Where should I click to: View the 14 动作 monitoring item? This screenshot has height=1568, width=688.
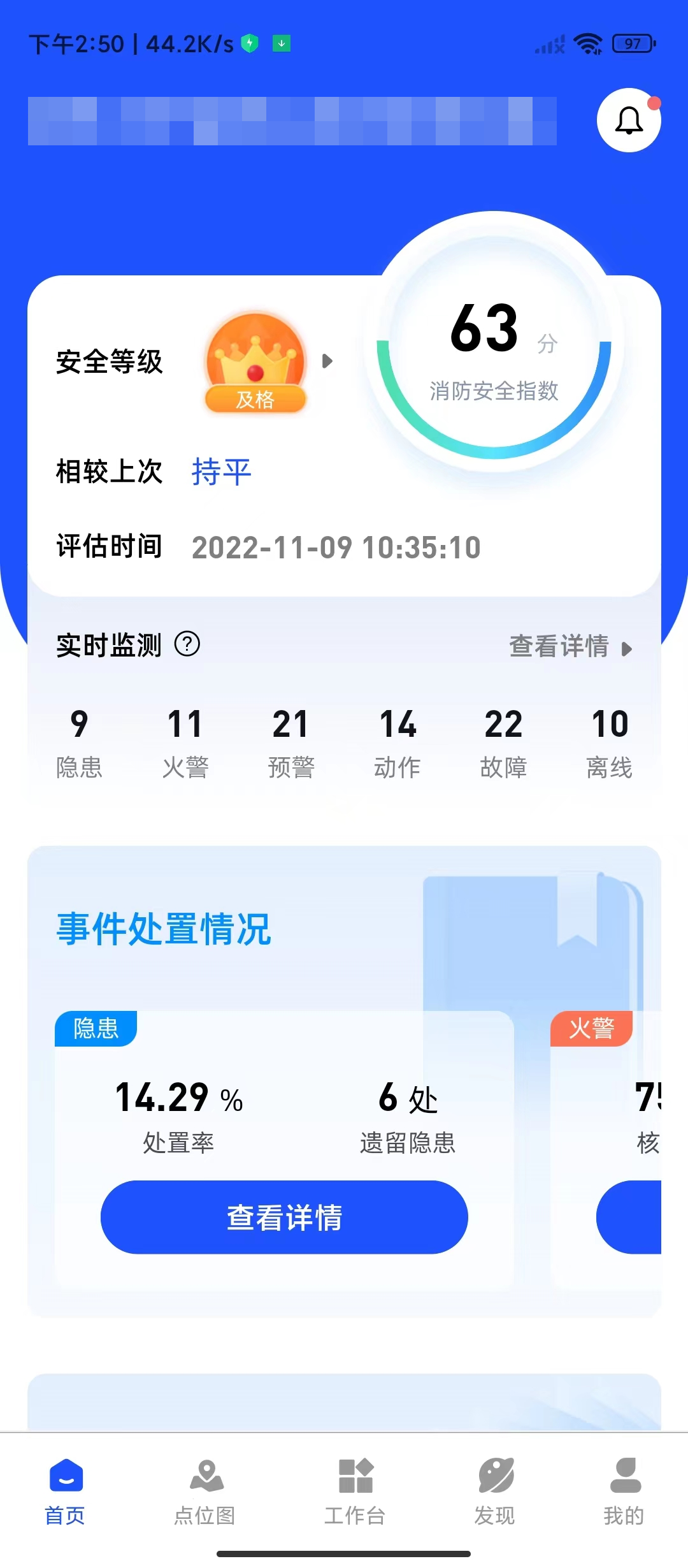point(398,743)
